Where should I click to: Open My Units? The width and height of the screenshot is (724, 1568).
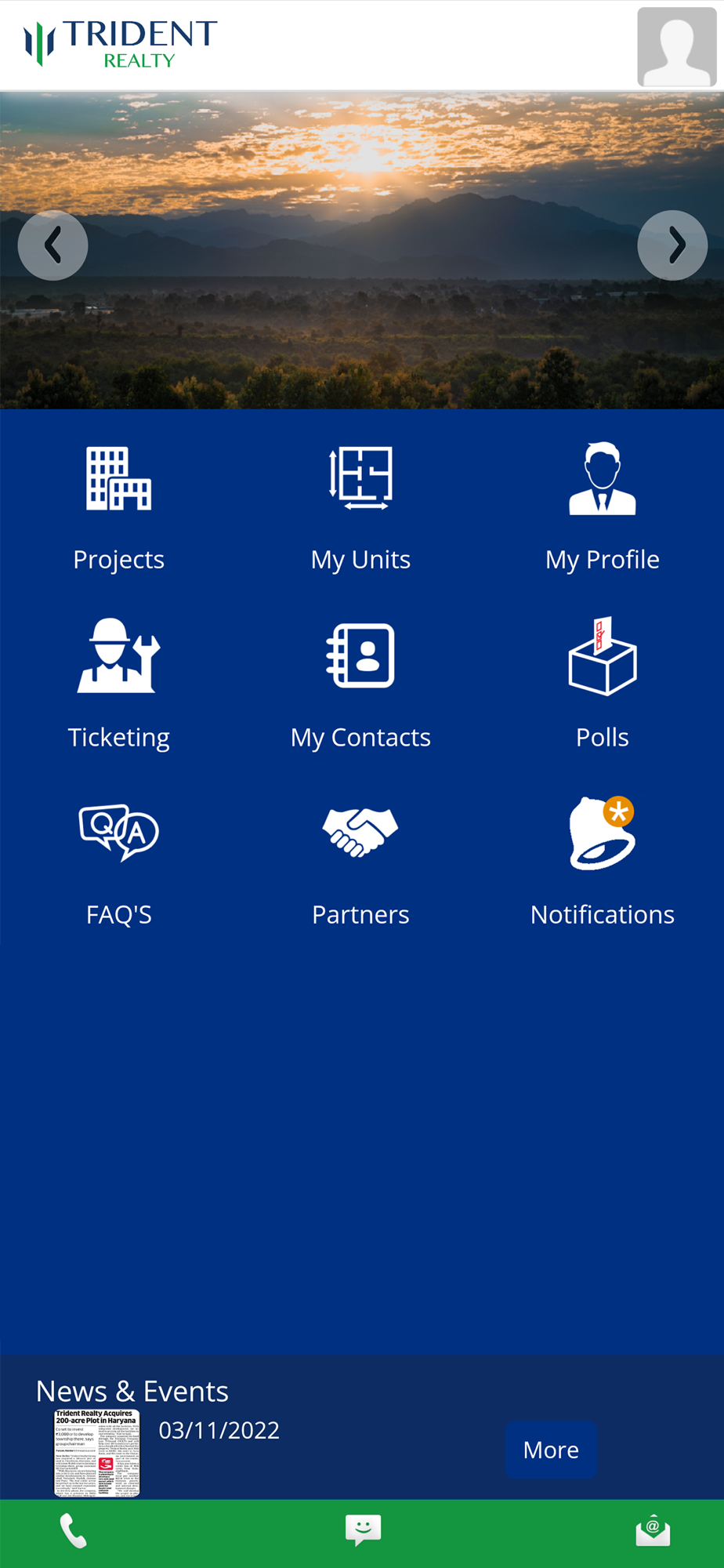pyautogui.click(x=360, y=507)
